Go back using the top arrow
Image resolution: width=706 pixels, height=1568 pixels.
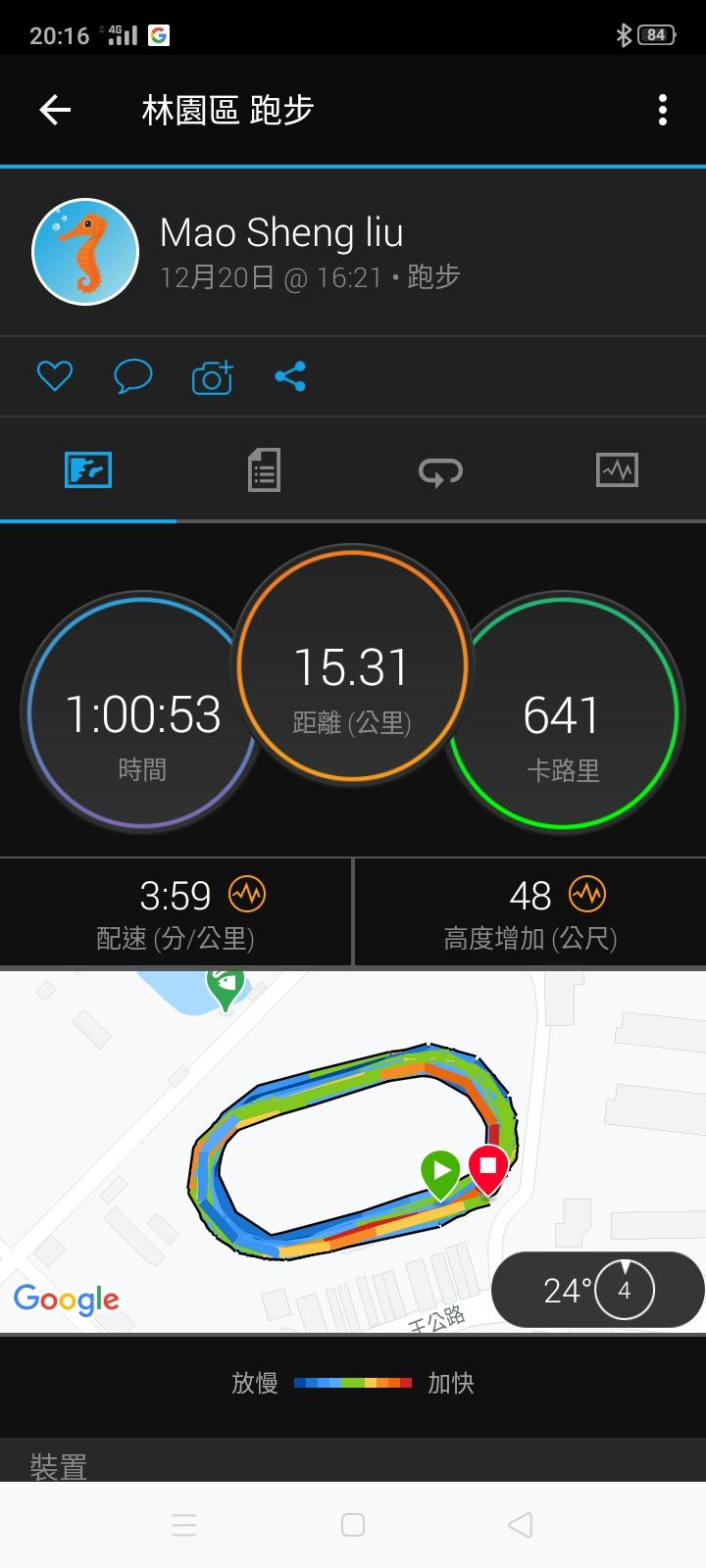pyautogui.click(x=55, y=110)
